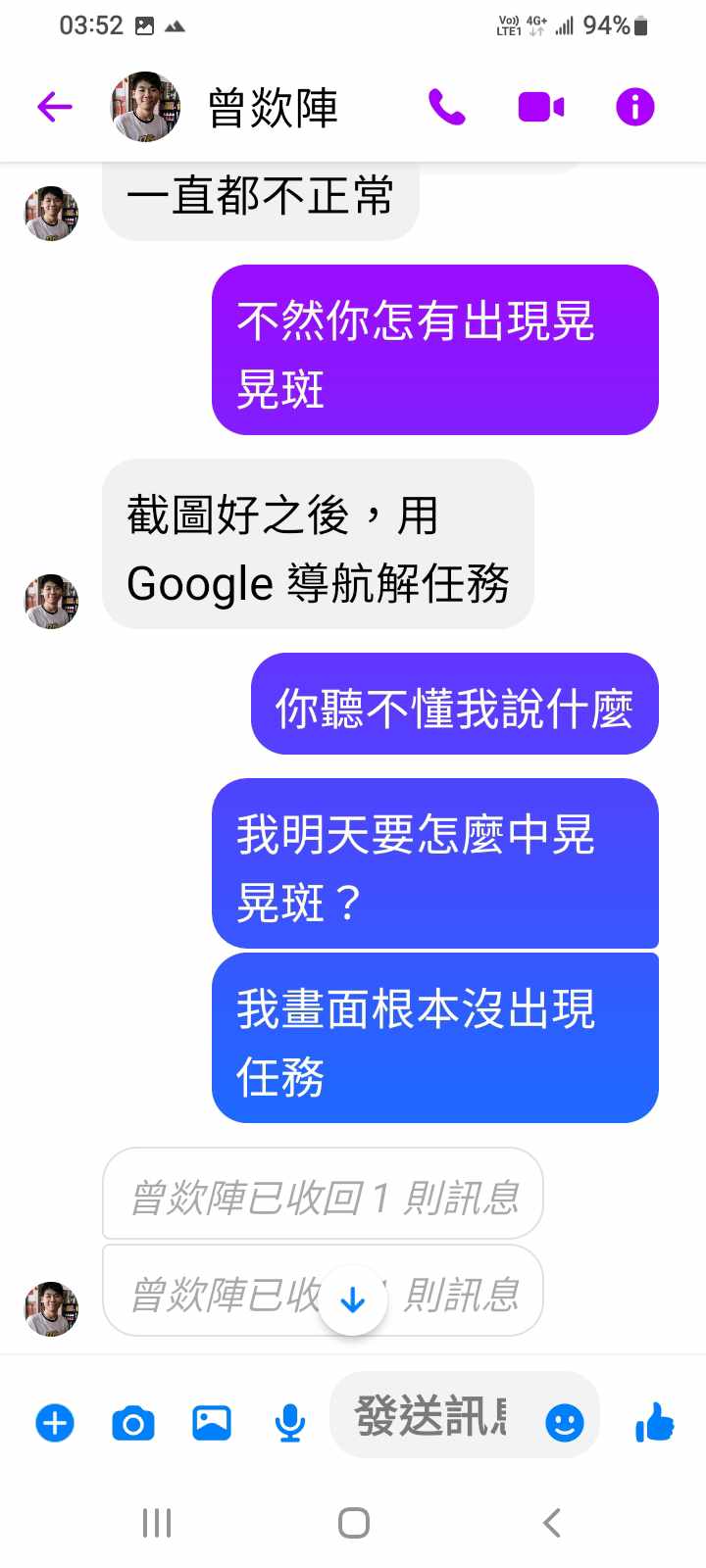Open more options plus button

click(55, 1422)
